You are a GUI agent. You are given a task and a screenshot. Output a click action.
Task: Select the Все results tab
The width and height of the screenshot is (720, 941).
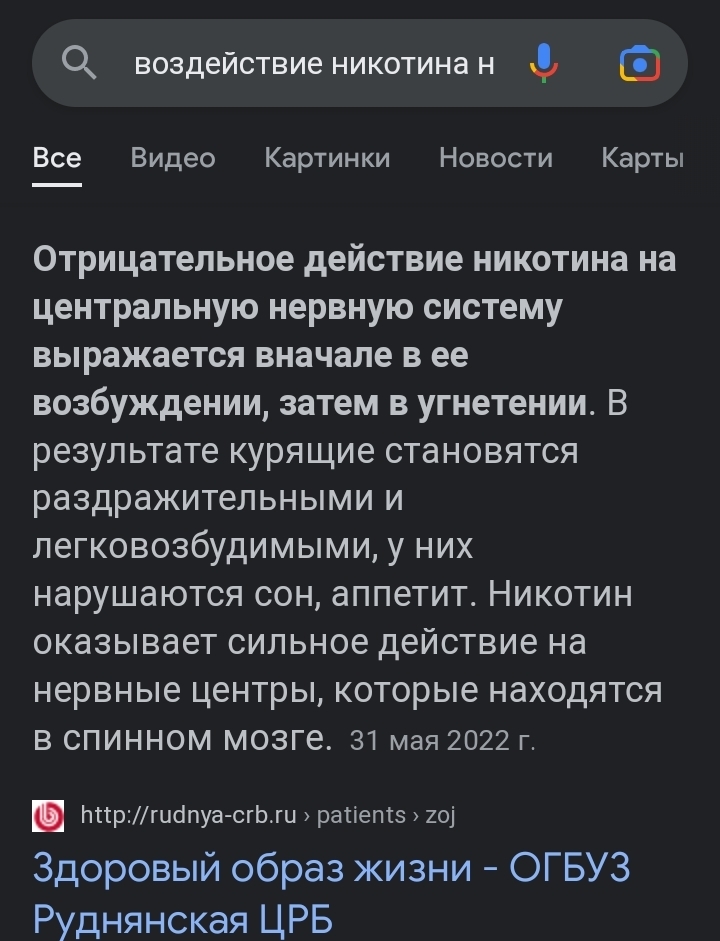pos(57,158)
